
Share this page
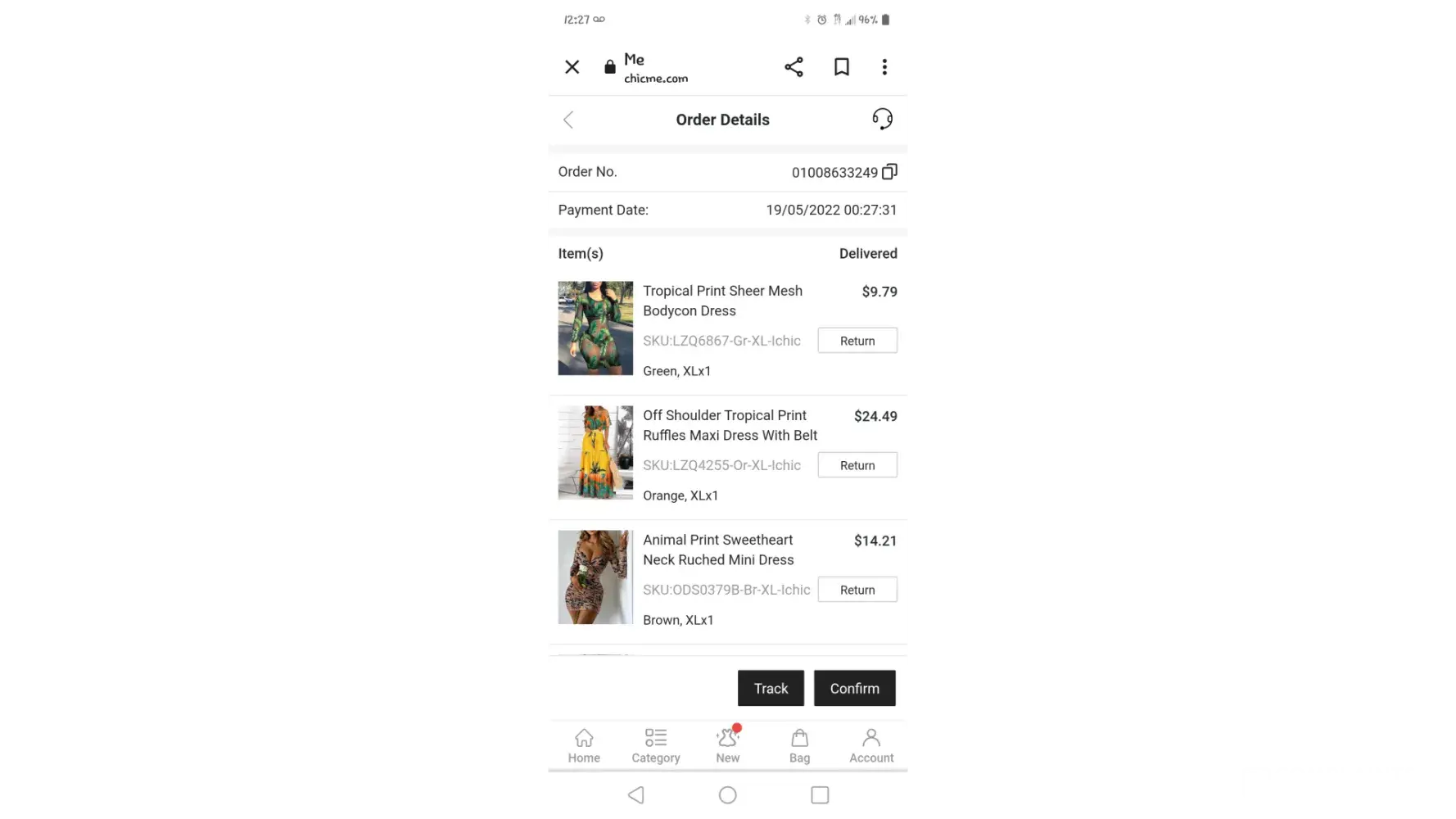coord(794,67)
